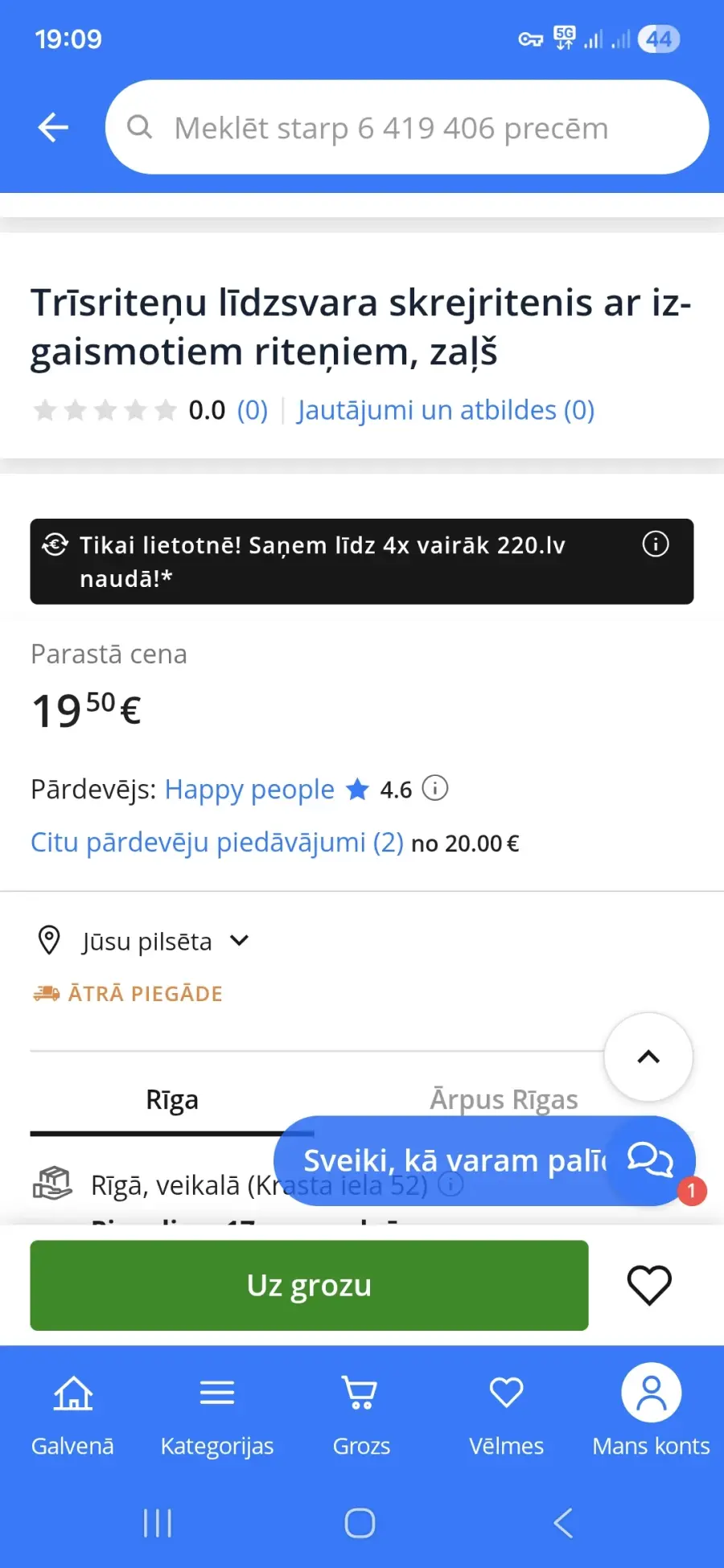Show info about the 220.lv cashback banner
Screen dimensions: 724x1568
tap(655, 544)
